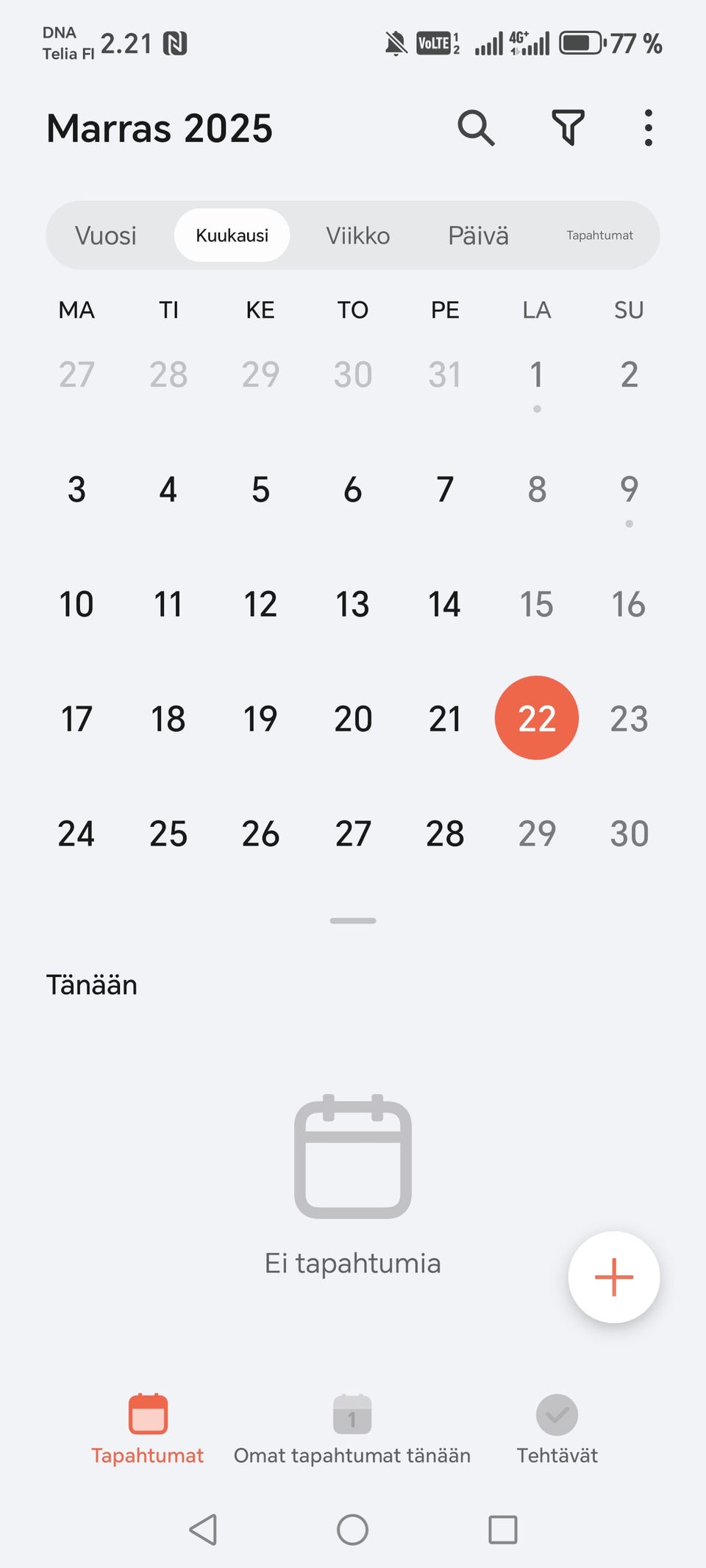
Task: Open the filter funnel icon
Action: pos(568,128)
